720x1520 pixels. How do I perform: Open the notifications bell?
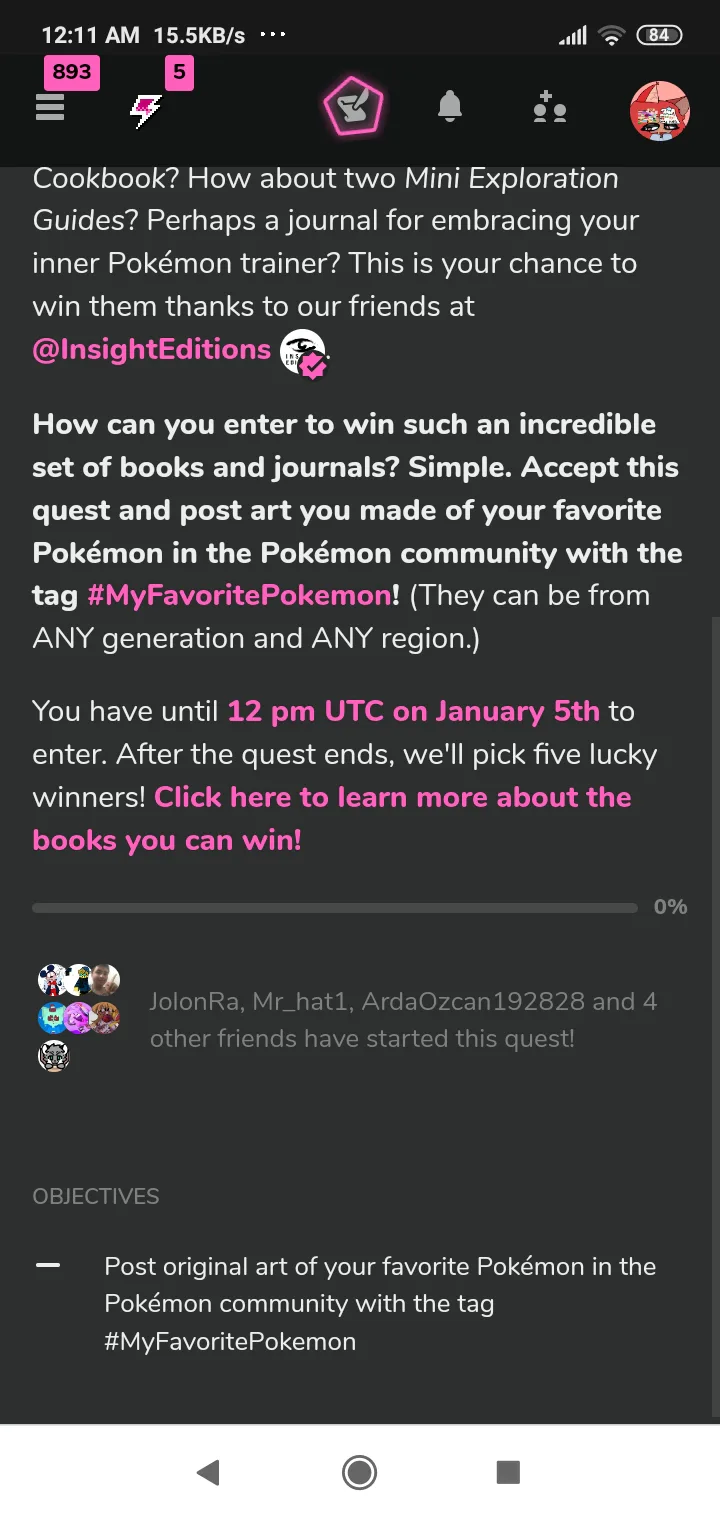pyautogui.click(x=450, y=106)
